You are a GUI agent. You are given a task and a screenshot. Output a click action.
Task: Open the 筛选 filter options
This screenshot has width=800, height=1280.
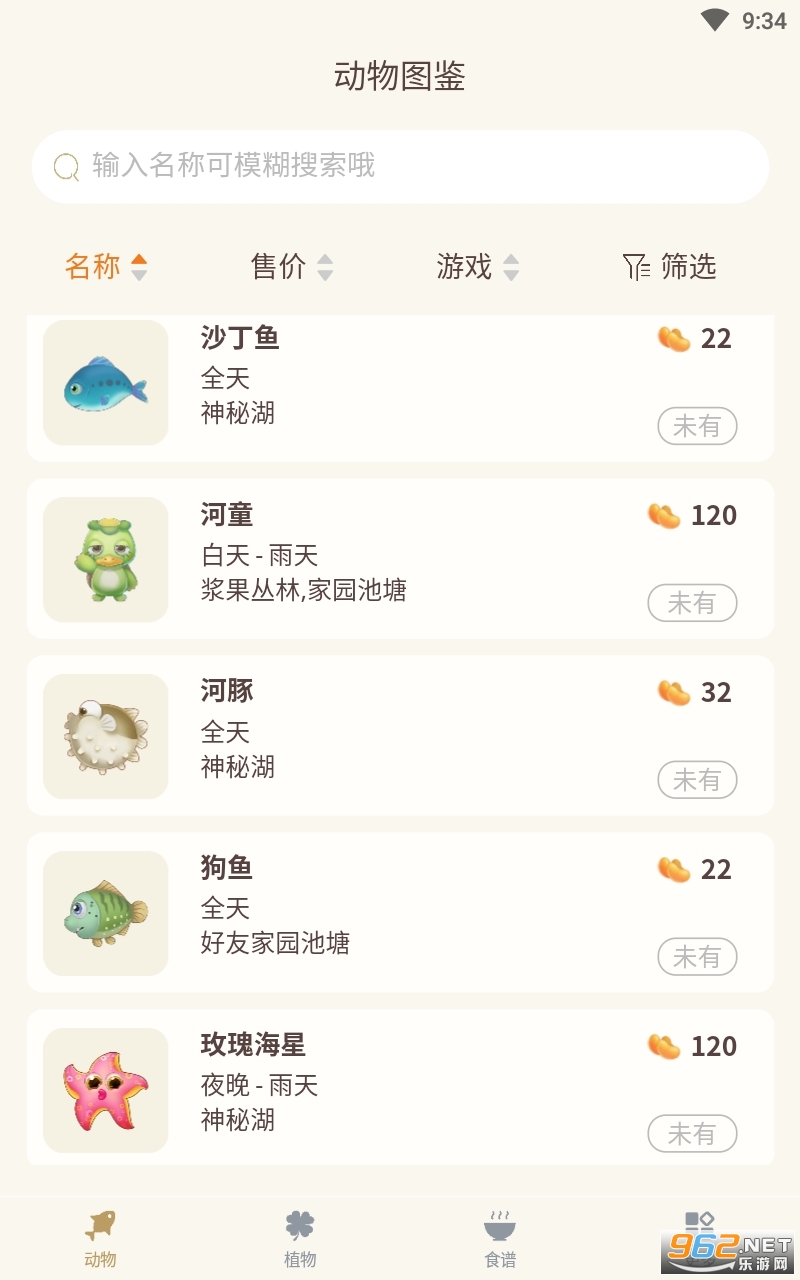coord(669,267)
